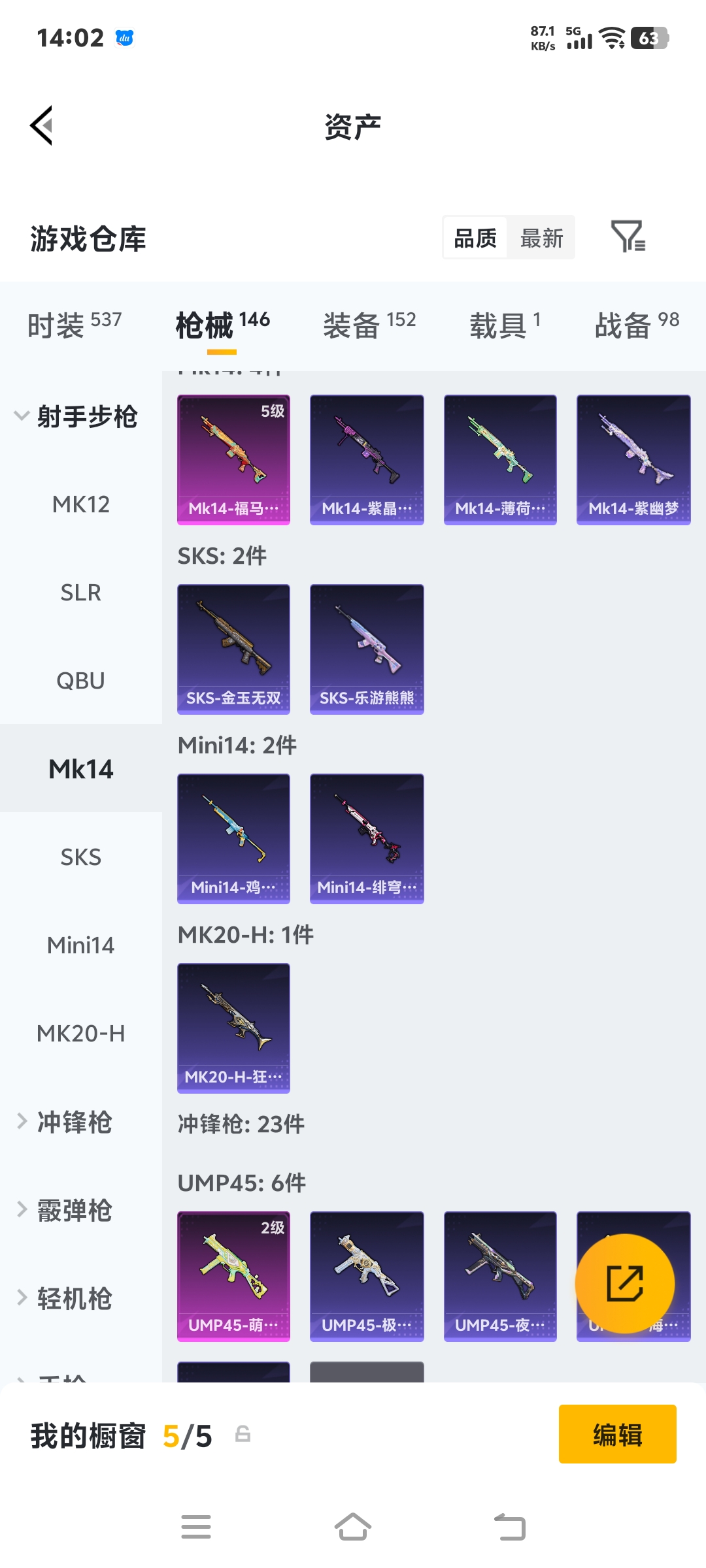
Task: Sort the warehouse by 最新
Action: 541,238
